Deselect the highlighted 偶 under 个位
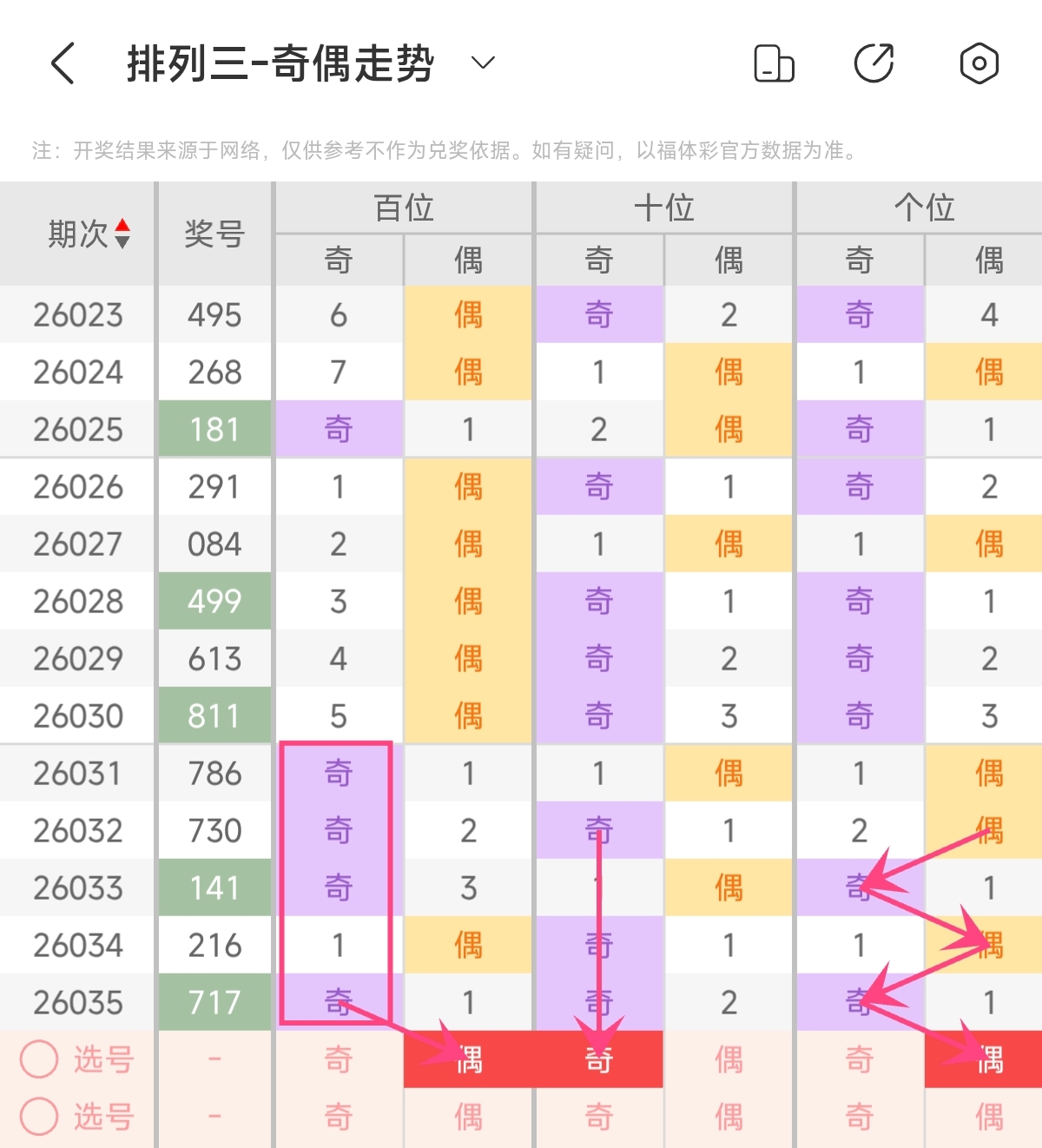Screen dimensions: 1042x1148 988,1059
